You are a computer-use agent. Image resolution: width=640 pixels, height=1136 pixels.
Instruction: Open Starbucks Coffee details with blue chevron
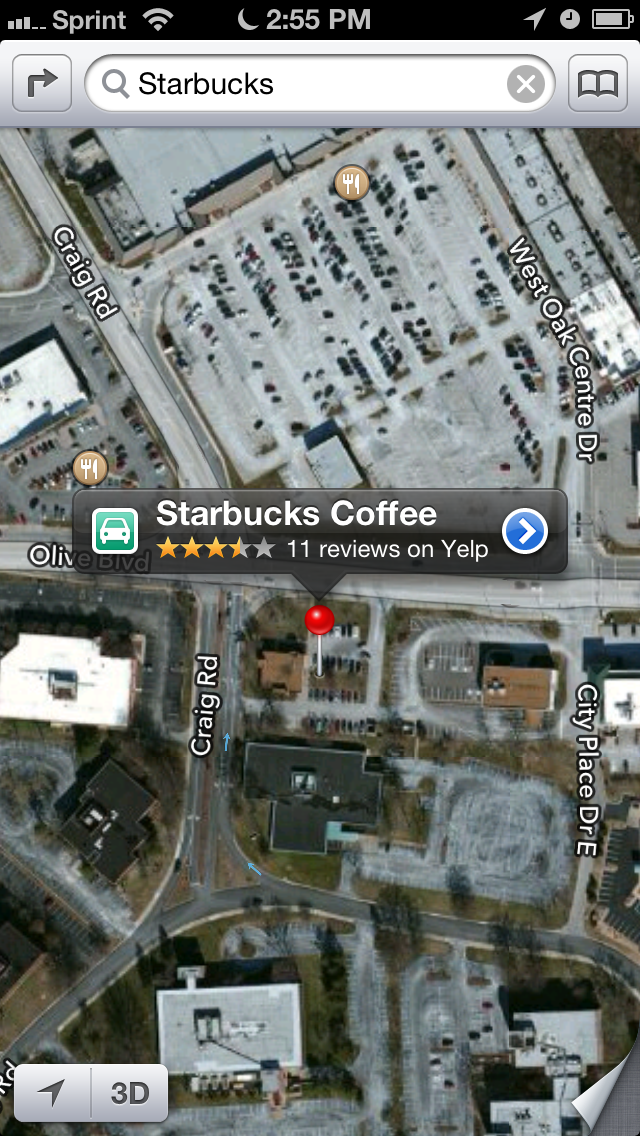pos(525,531)
